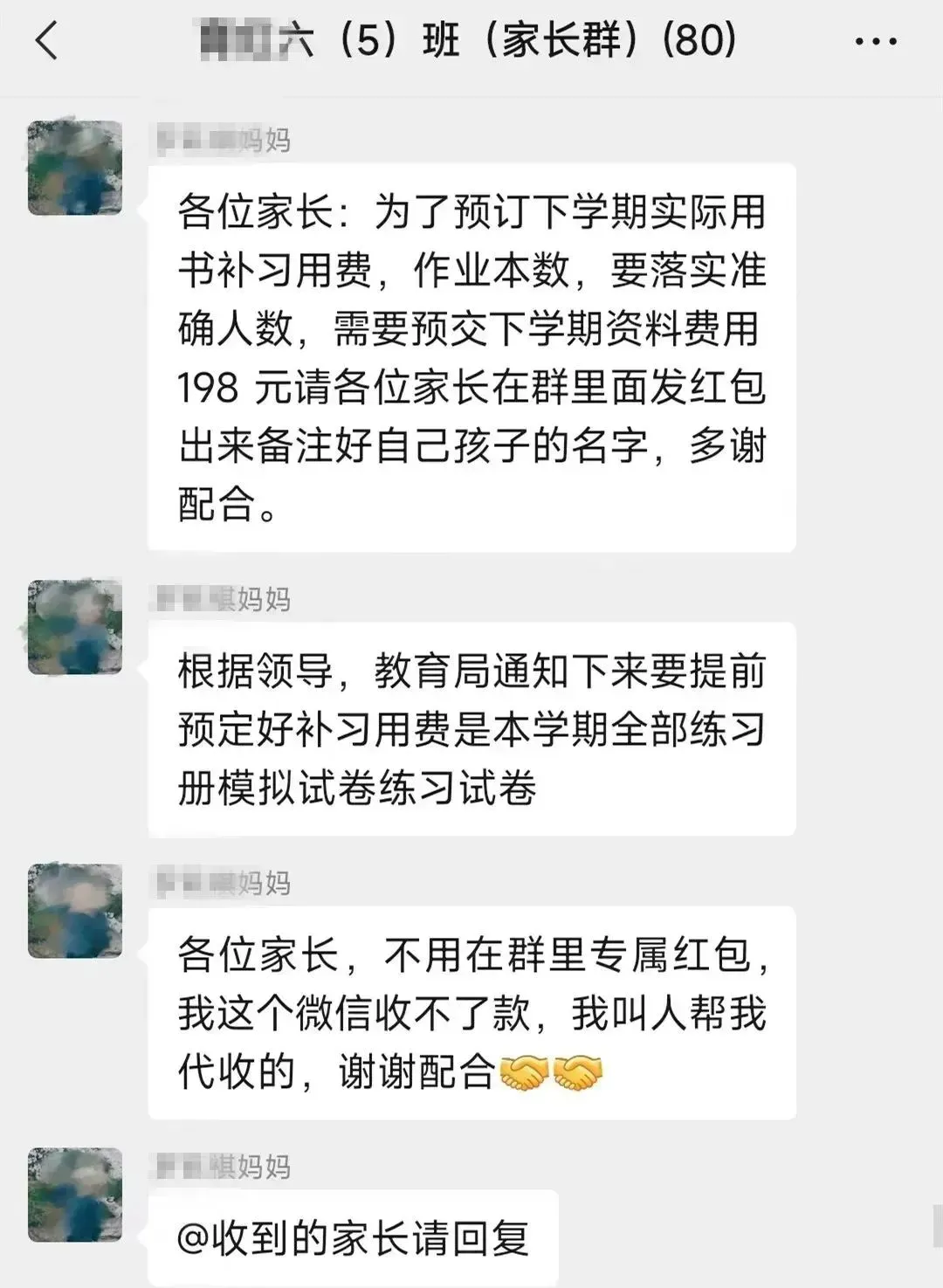Image resolution: width=943 pixels, height=1288 pixels.
Task: Go back to the chat list
Action: (x=46, y=41)
